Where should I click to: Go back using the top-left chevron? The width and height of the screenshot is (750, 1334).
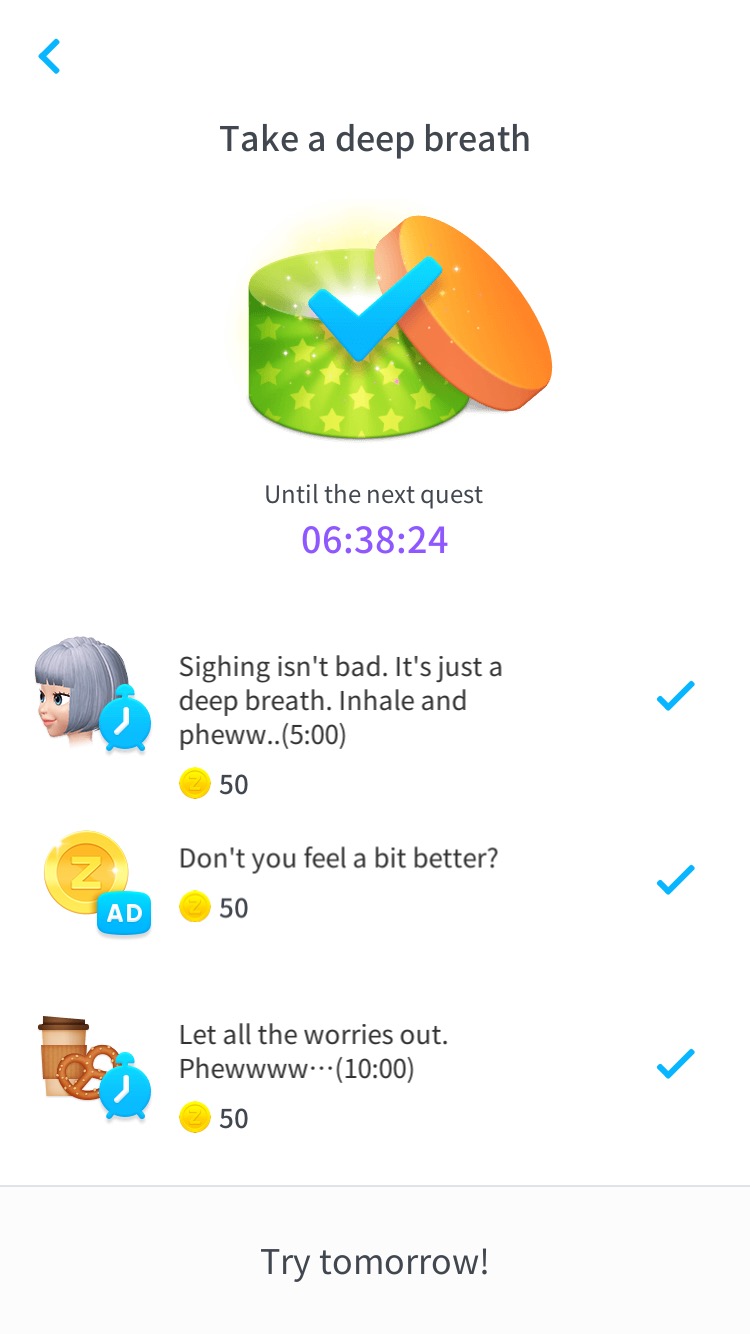coord(49,56)
